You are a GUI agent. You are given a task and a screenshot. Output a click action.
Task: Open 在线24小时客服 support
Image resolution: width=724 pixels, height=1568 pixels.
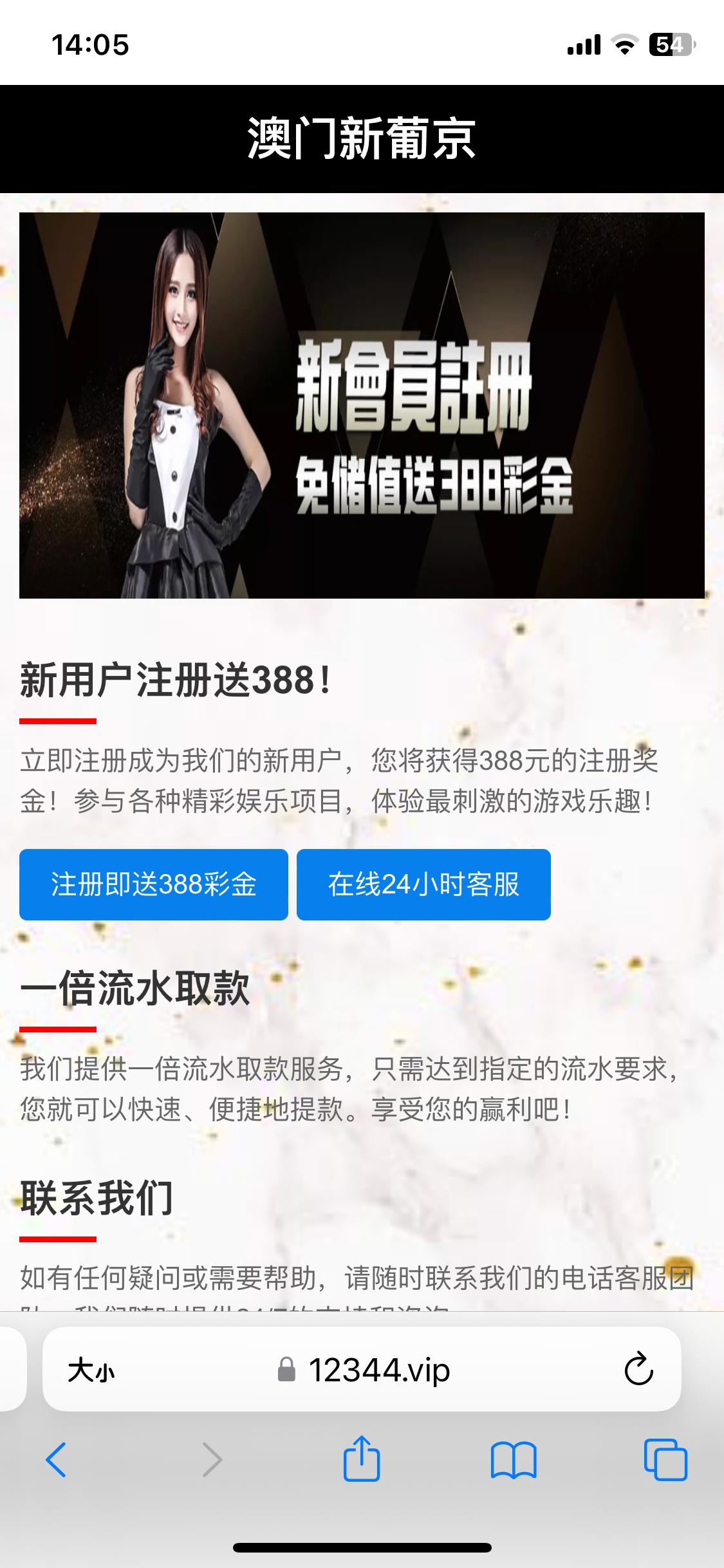[x=423, y=884]
